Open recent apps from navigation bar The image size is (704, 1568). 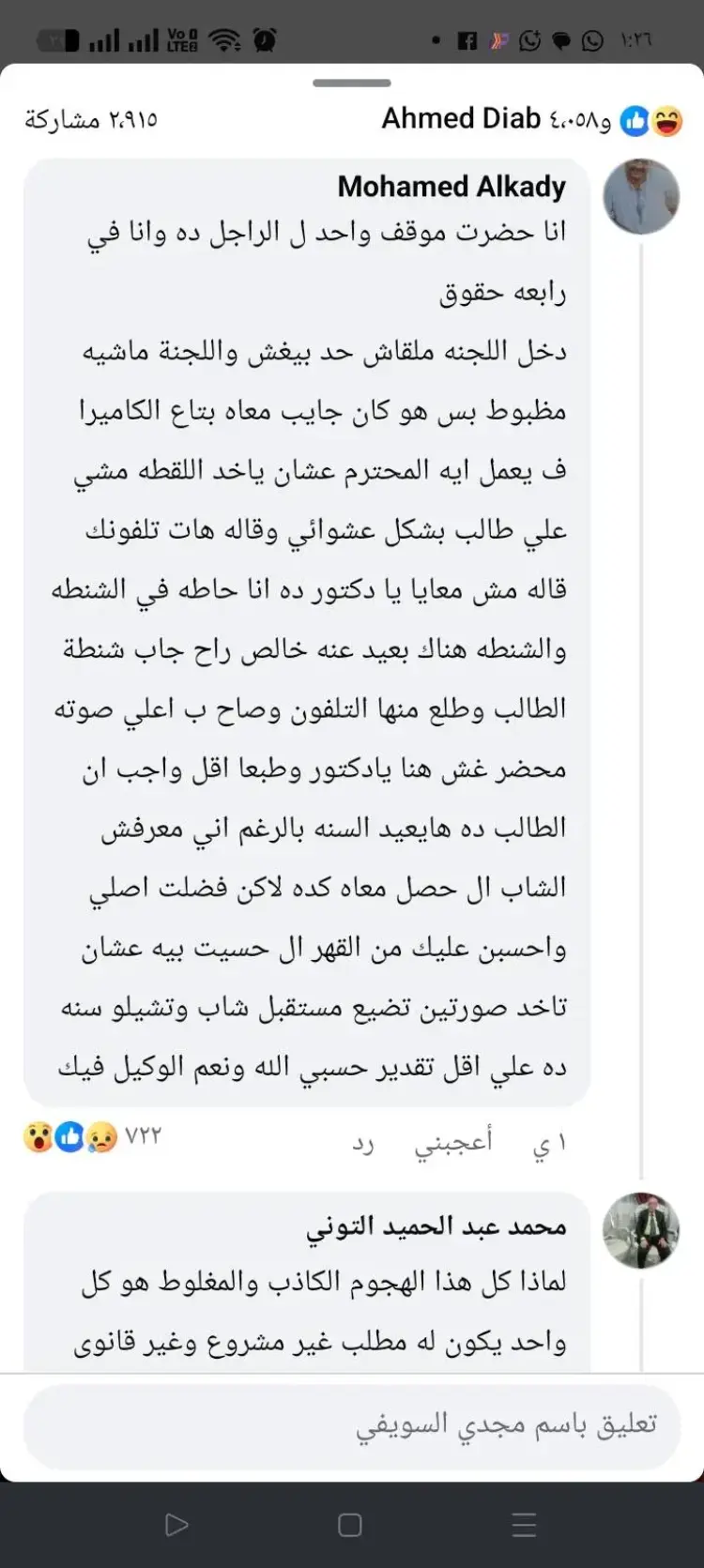pyautogui.click(x=525, y=1525)
